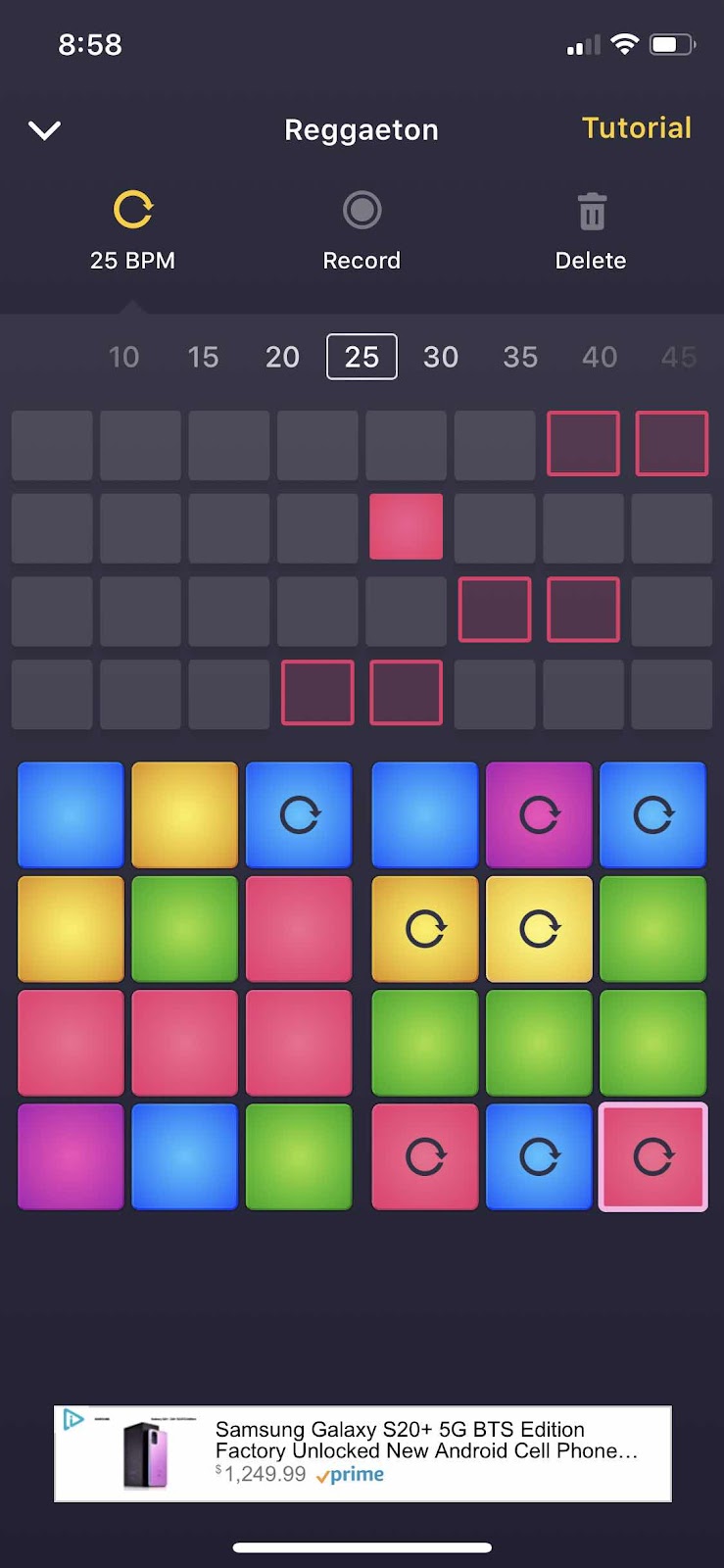Tap the highlighted pink loop pad
Image resolution: width=724 pixels, height=1568 pixels.
[x=652, y=1156]
